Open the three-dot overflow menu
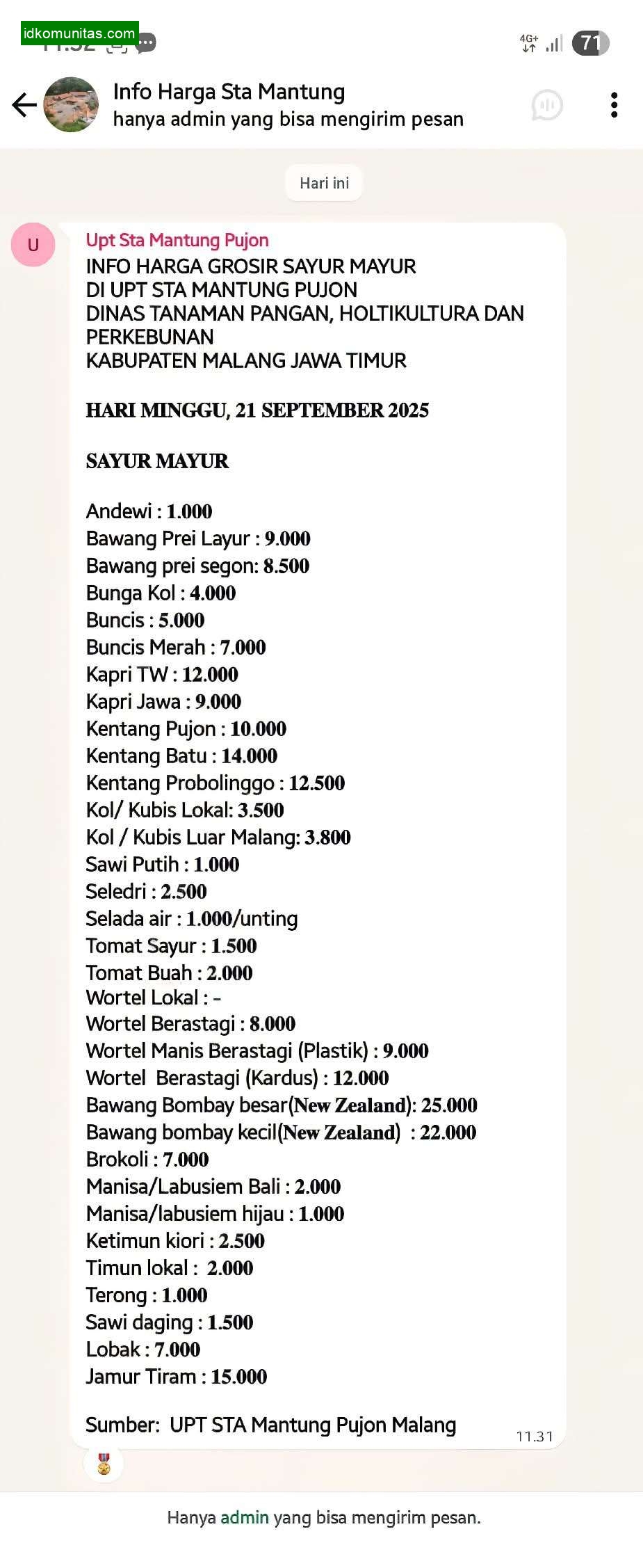Screen dimensions: 643x1568 614,105
